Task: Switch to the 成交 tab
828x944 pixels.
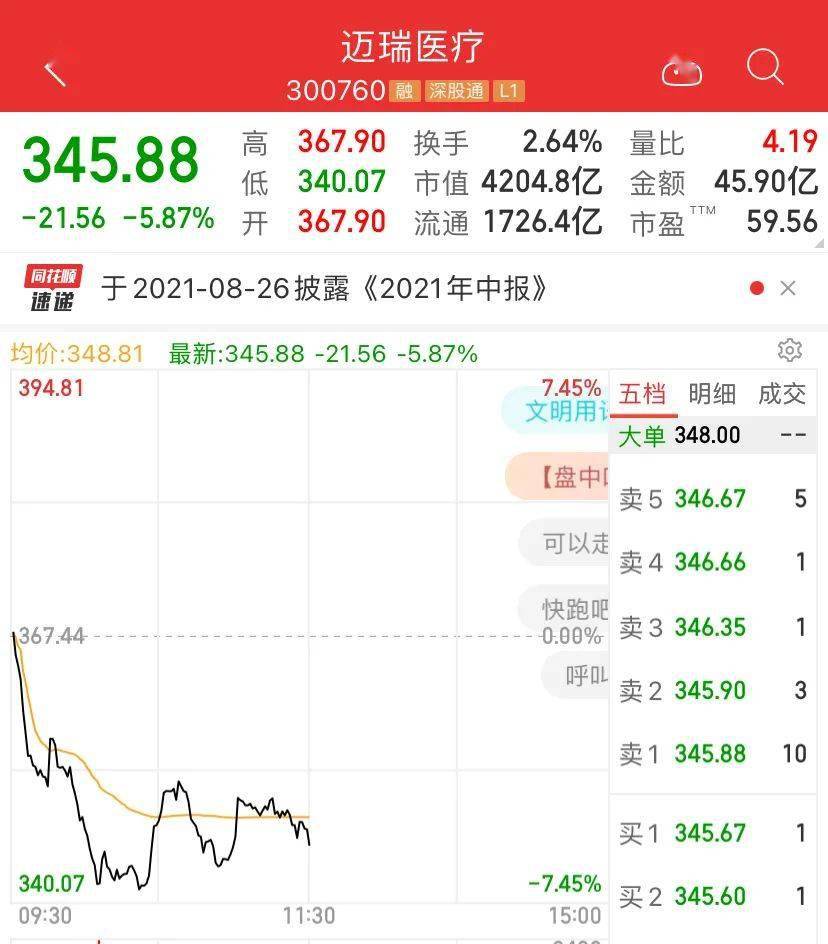Action: click(782, 394)
